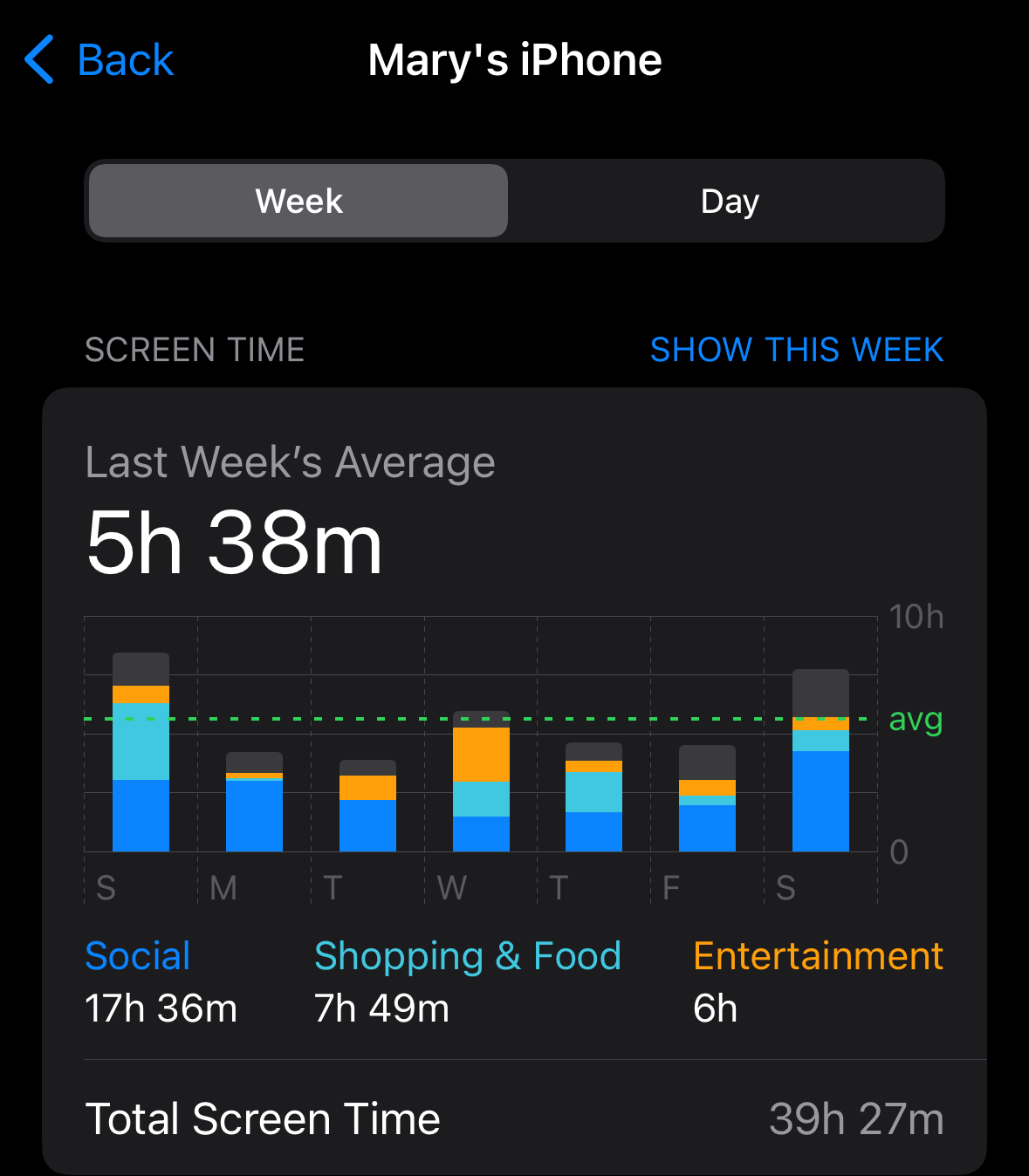Go back to the previous screen
Image resolution: width=1029 pixels, height=1176 pixels.
click(99, 60)
